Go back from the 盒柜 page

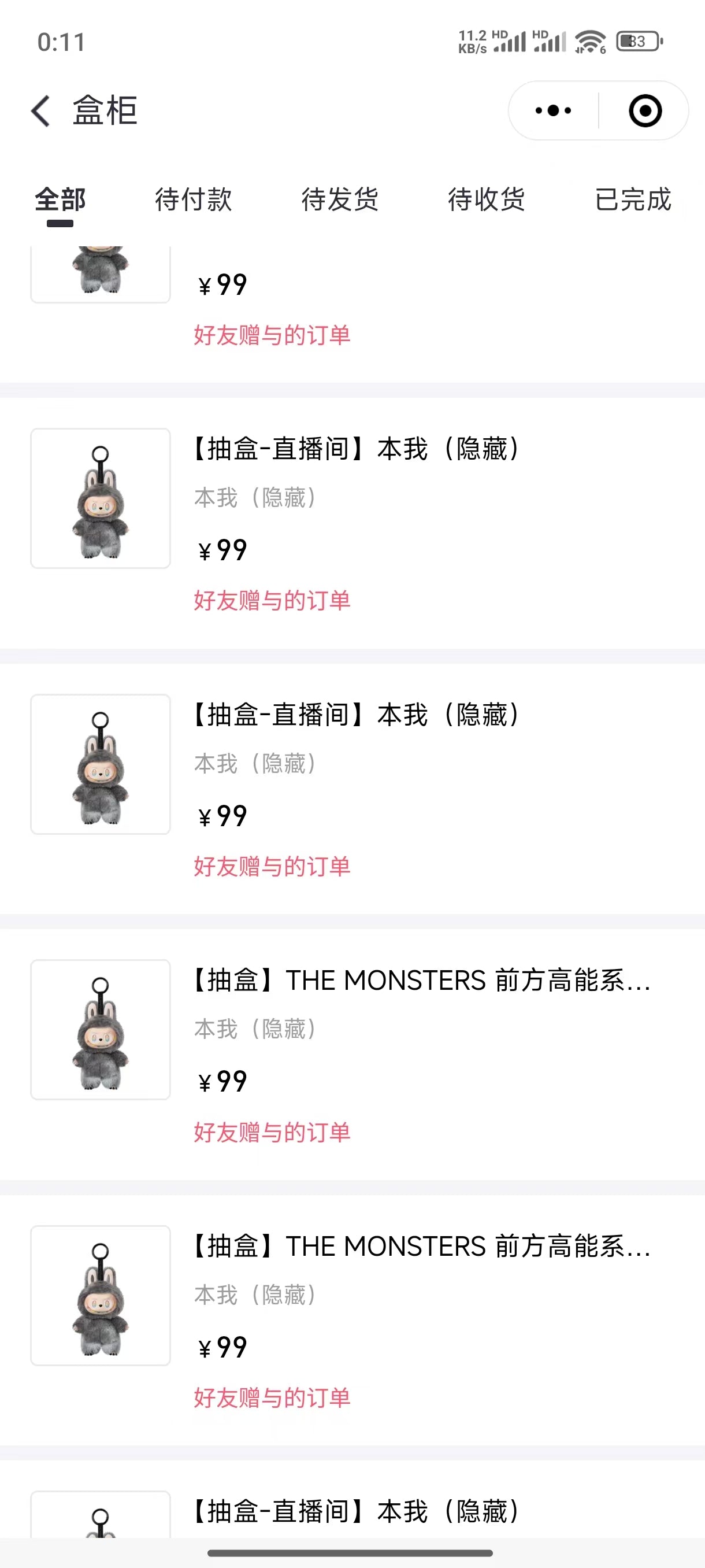pyautogui.click(x=41, y=112)
